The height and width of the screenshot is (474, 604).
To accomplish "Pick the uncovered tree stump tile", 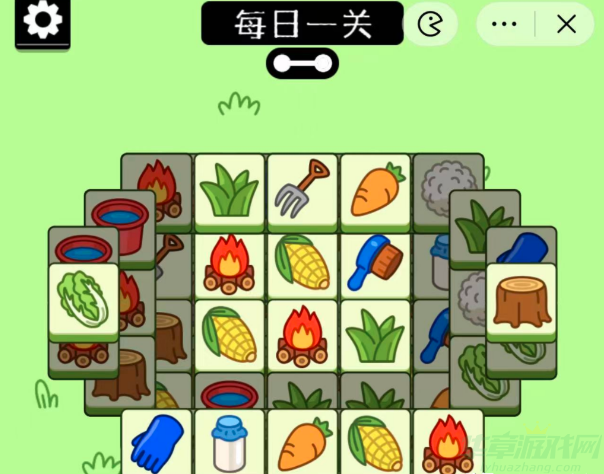I will (x=520, y=298).
